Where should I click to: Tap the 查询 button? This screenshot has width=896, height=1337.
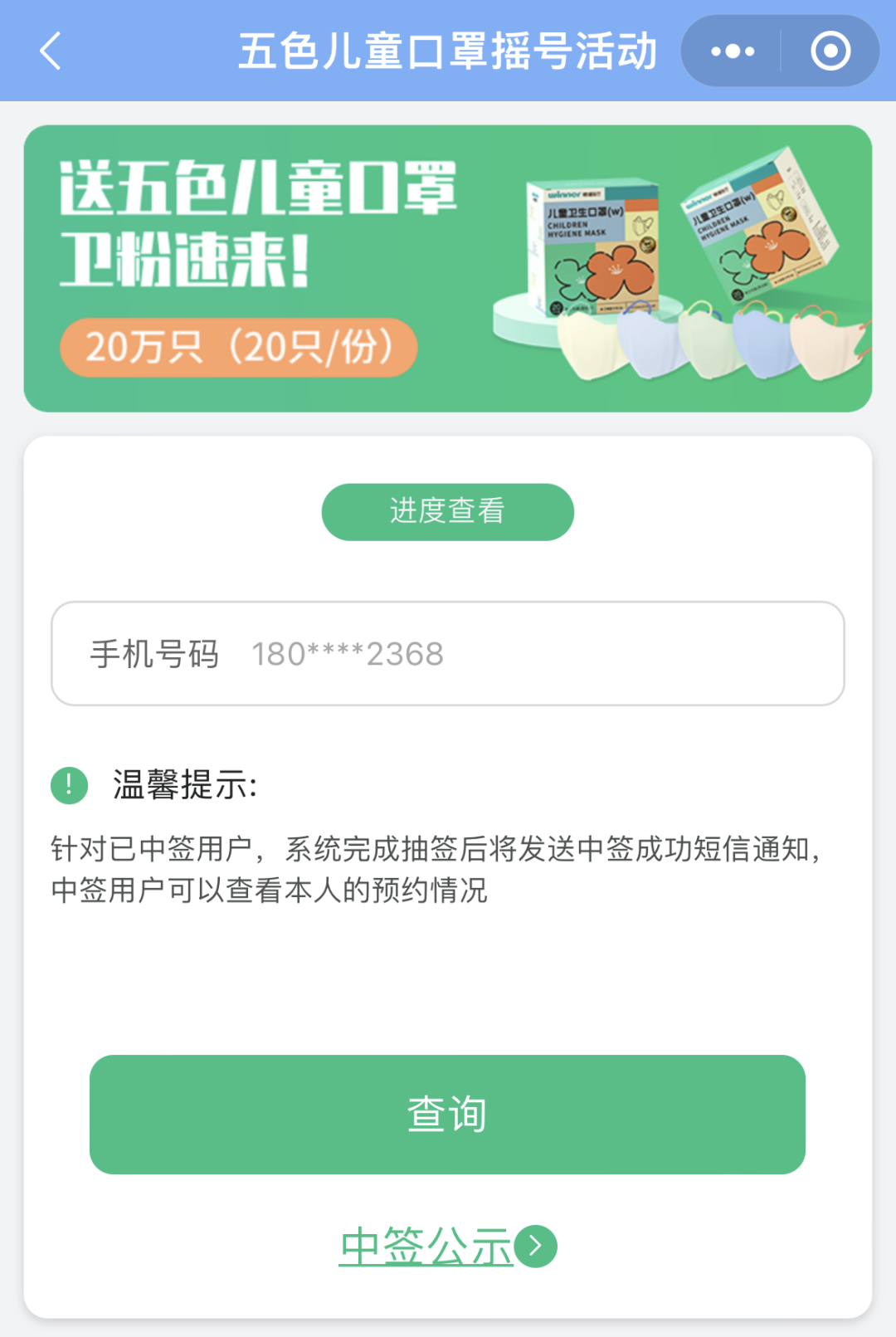447,1114
